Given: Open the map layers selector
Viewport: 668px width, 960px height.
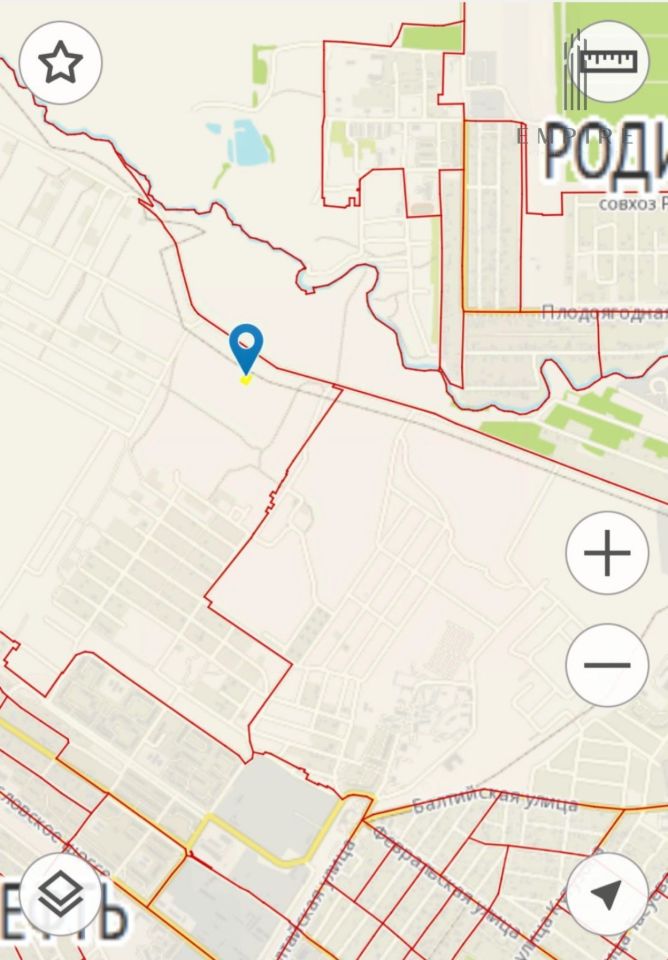Looking at the screenshot, I should [x=60, y=893].
